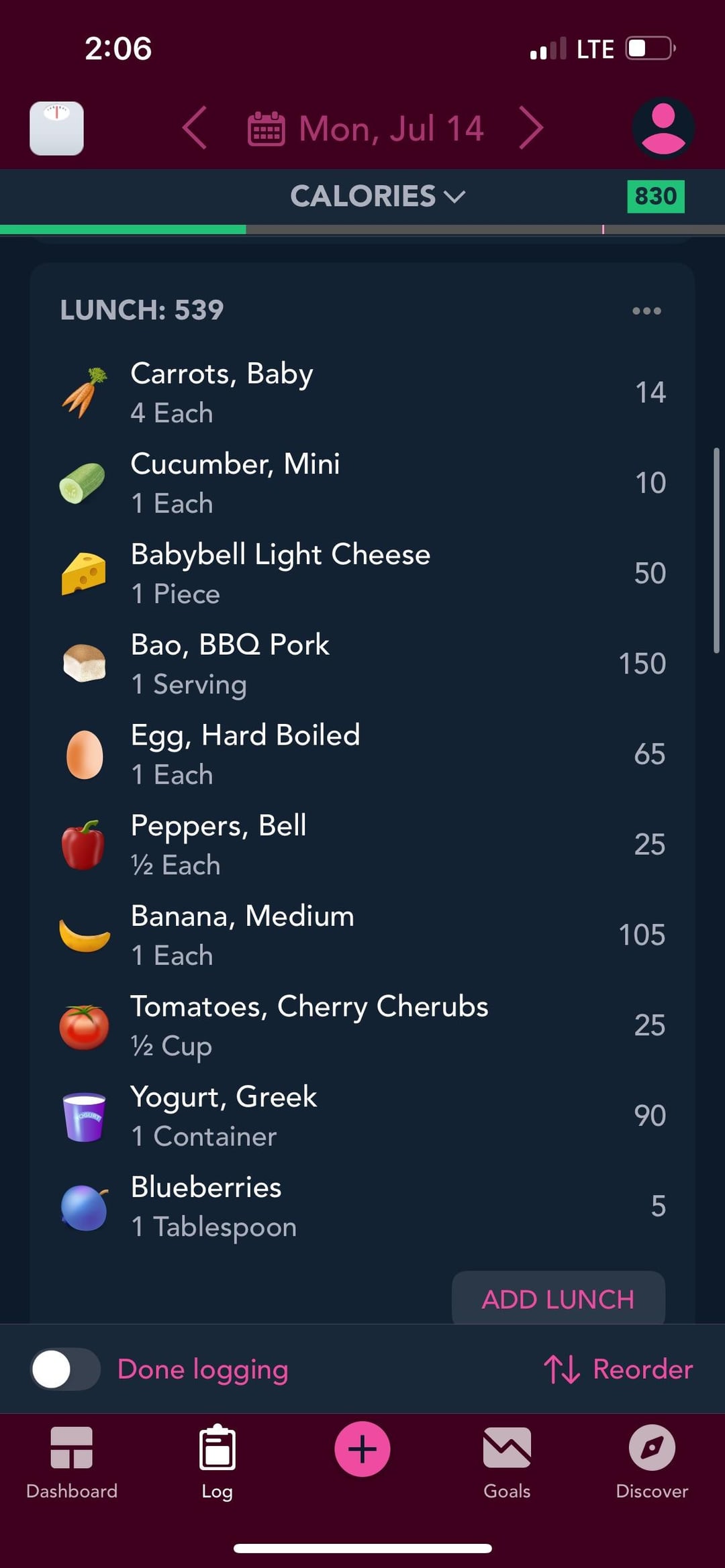Switch to the Goals tab

507,1463
